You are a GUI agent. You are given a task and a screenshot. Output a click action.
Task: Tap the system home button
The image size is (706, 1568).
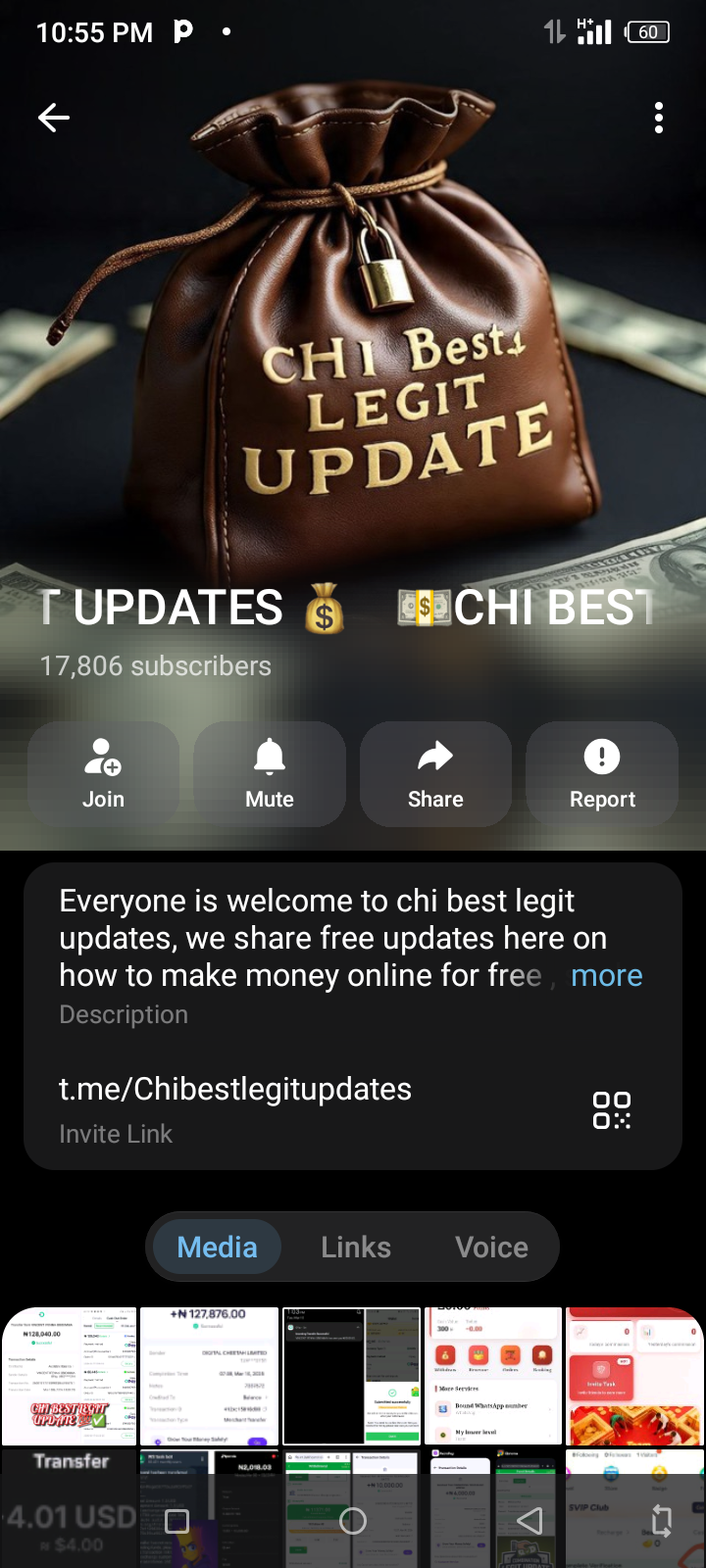pyautogui.click(x=353, y=1521)
